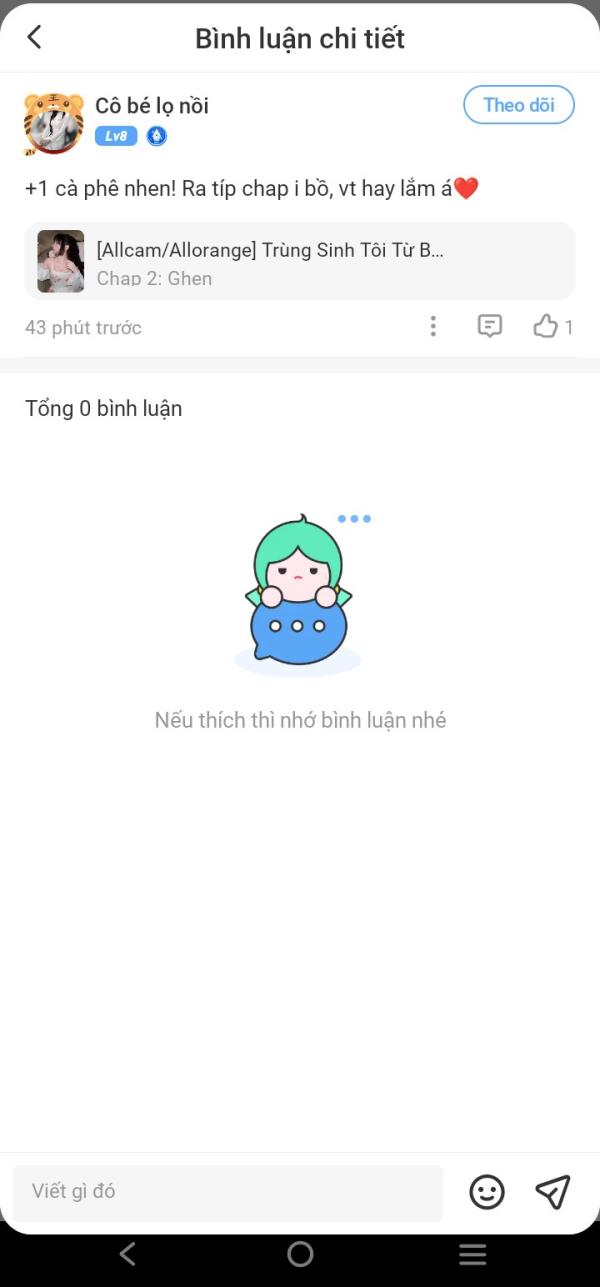Open Cô bé lọ nồi's profile avatar
The height and width of the screenshot is (1287, 600).
[x=54, y=123]
